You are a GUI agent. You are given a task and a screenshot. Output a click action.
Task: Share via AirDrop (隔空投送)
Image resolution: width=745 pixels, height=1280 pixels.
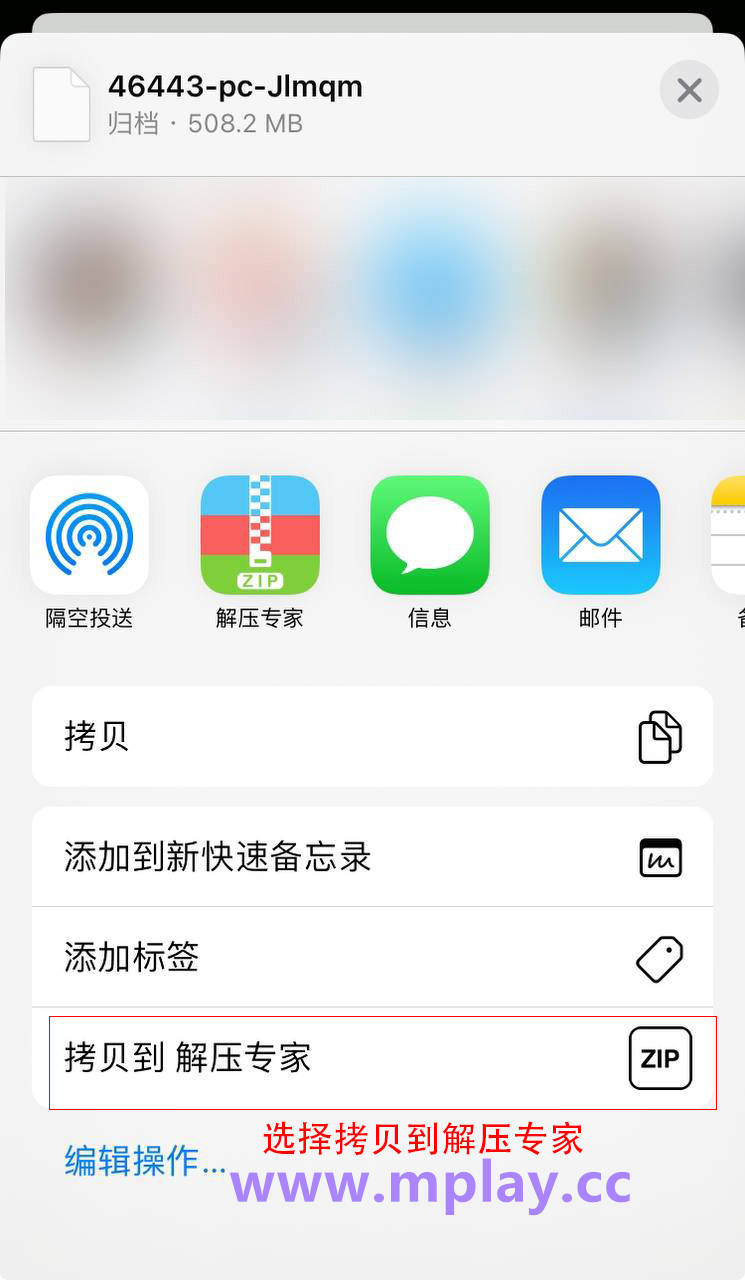point(89,535)
